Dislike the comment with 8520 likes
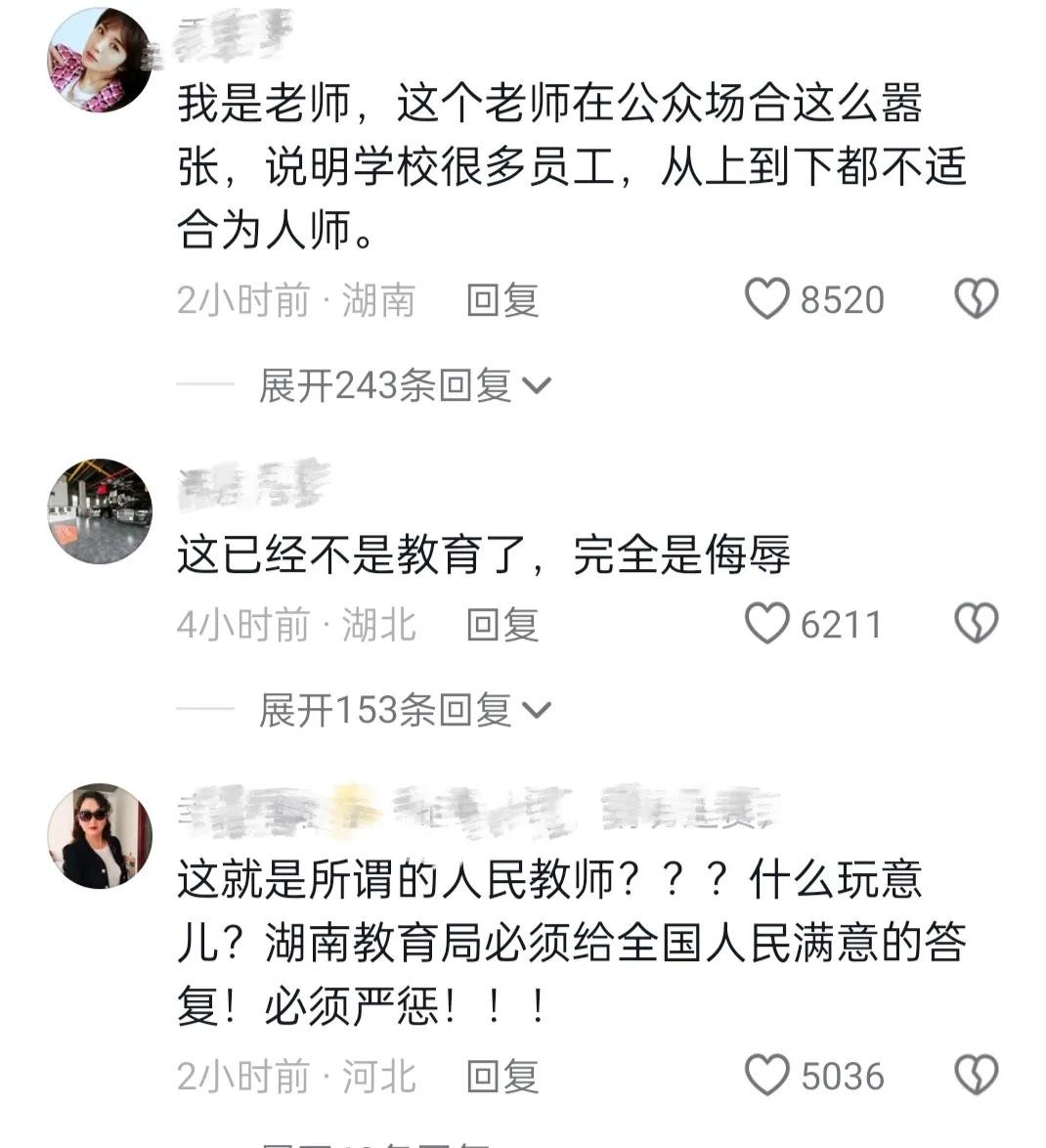The image size is (1046, 1148). [976, 299]
